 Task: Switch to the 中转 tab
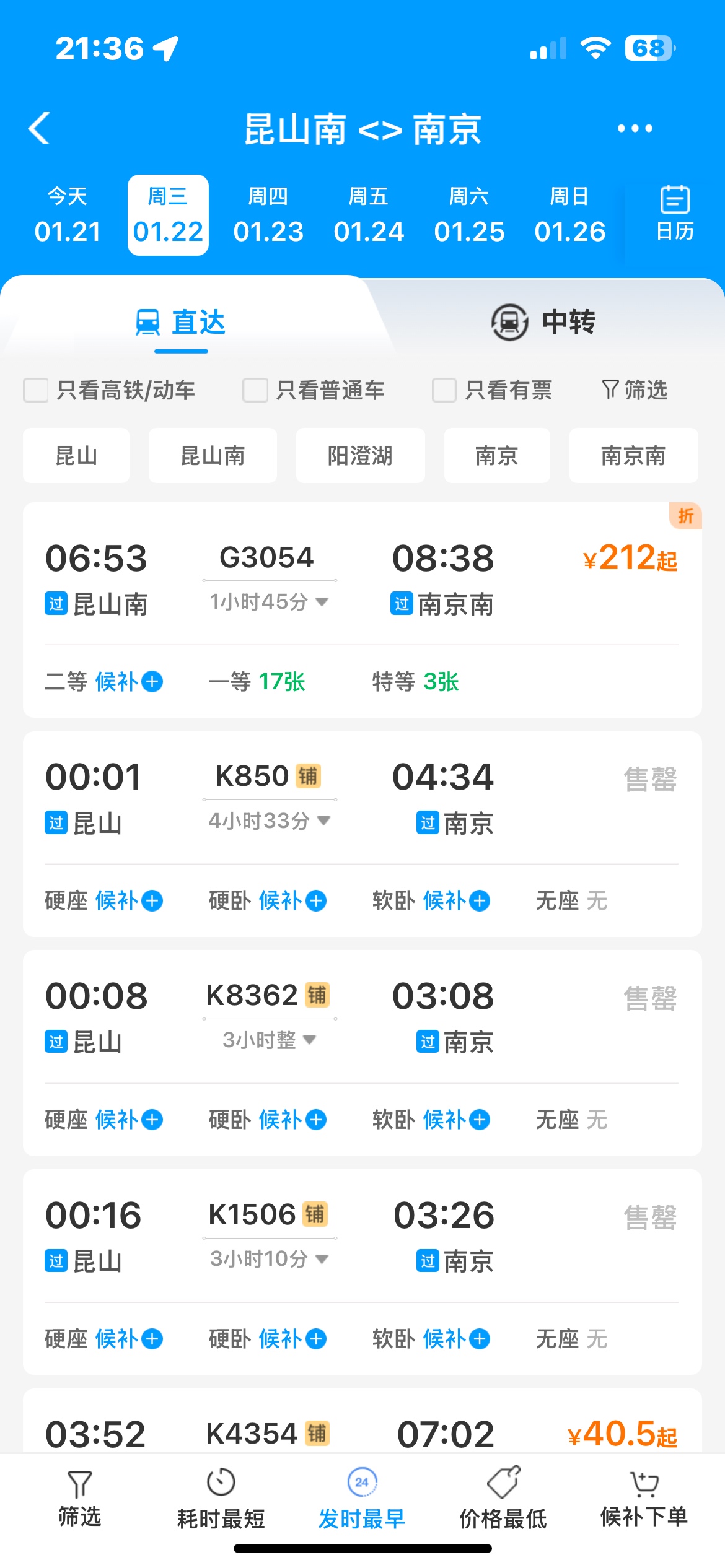point(543,322)
